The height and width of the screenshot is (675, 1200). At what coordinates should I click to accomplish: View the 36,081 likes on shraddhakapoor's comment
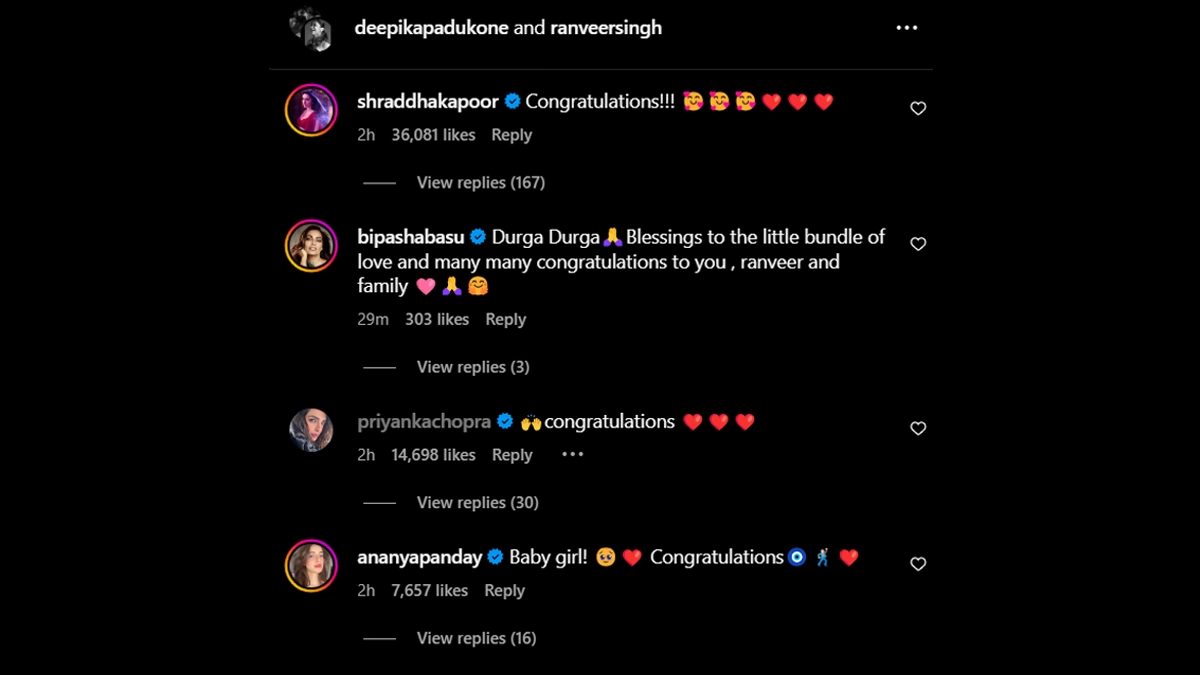coord(433,135)
